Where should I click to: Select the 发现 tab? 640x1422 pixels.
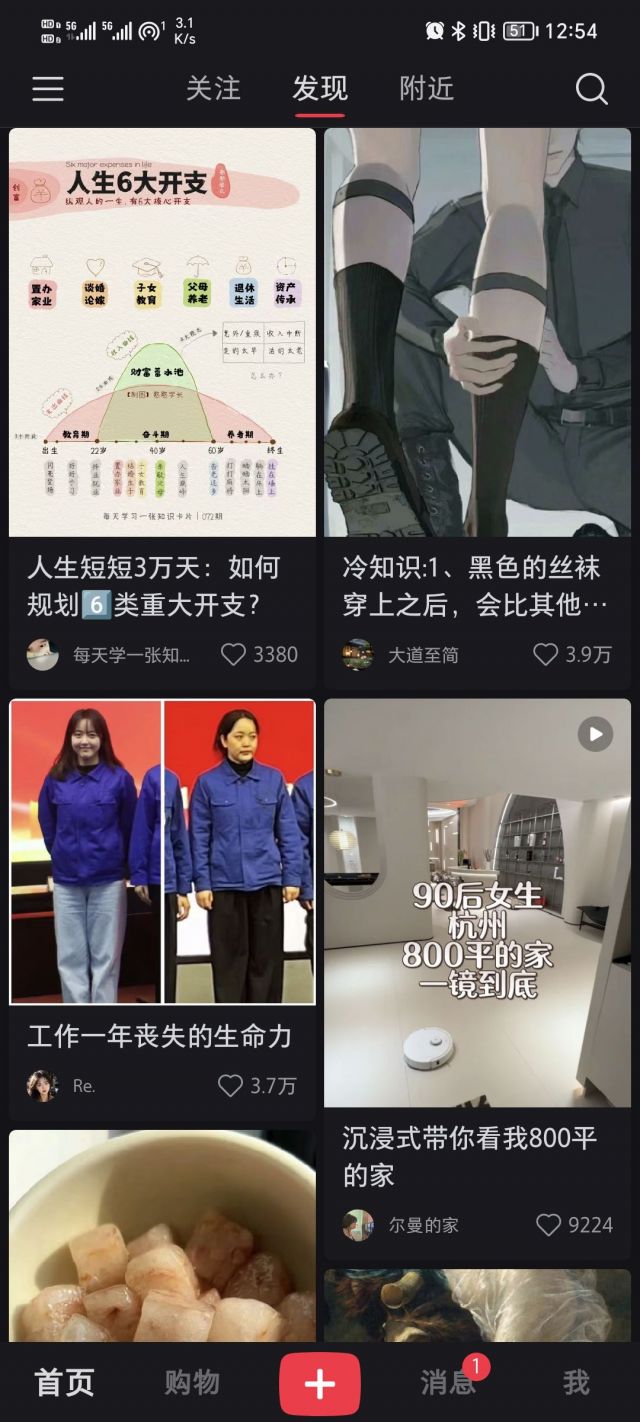click(x=320, y=89)
